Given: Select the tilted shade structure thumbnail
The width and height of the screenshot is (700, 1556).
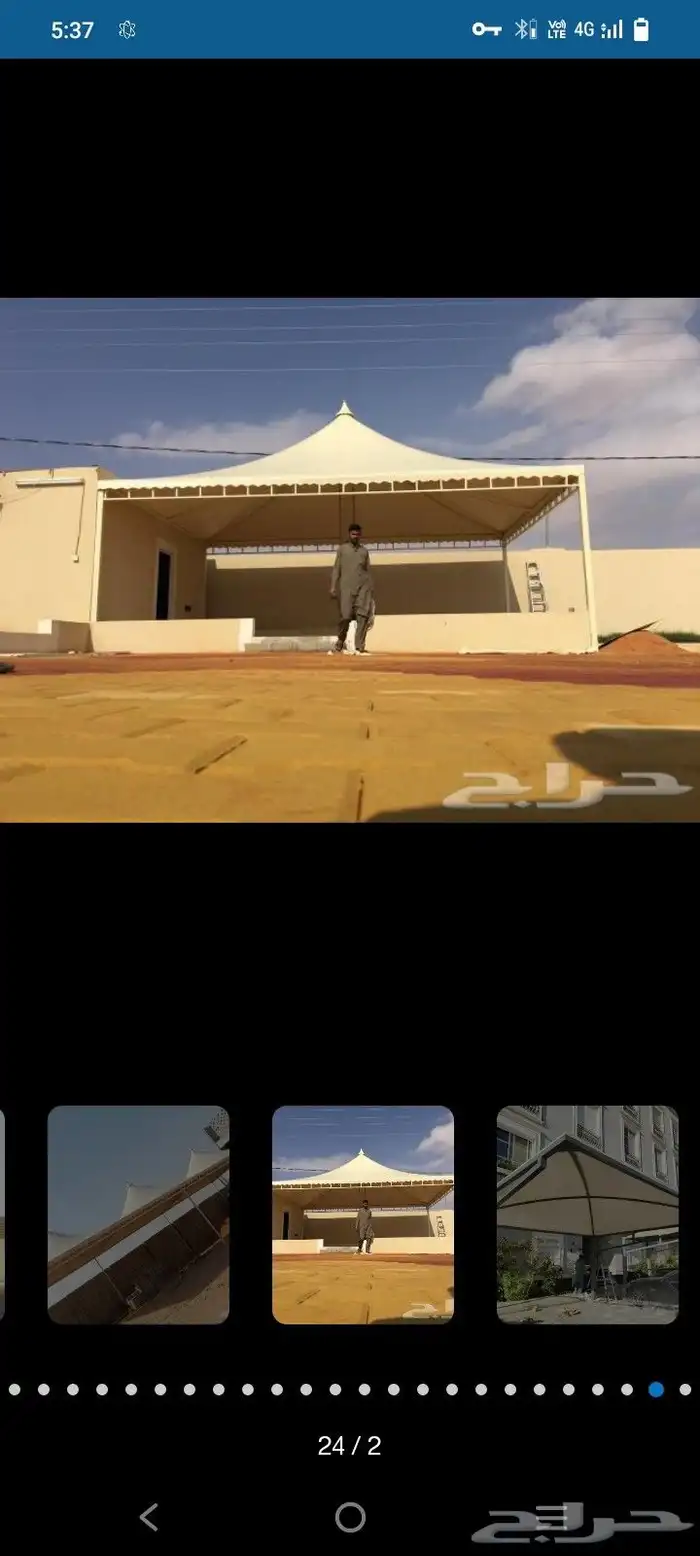Looking at the screenshot, I should click(x=138, y=1215).
